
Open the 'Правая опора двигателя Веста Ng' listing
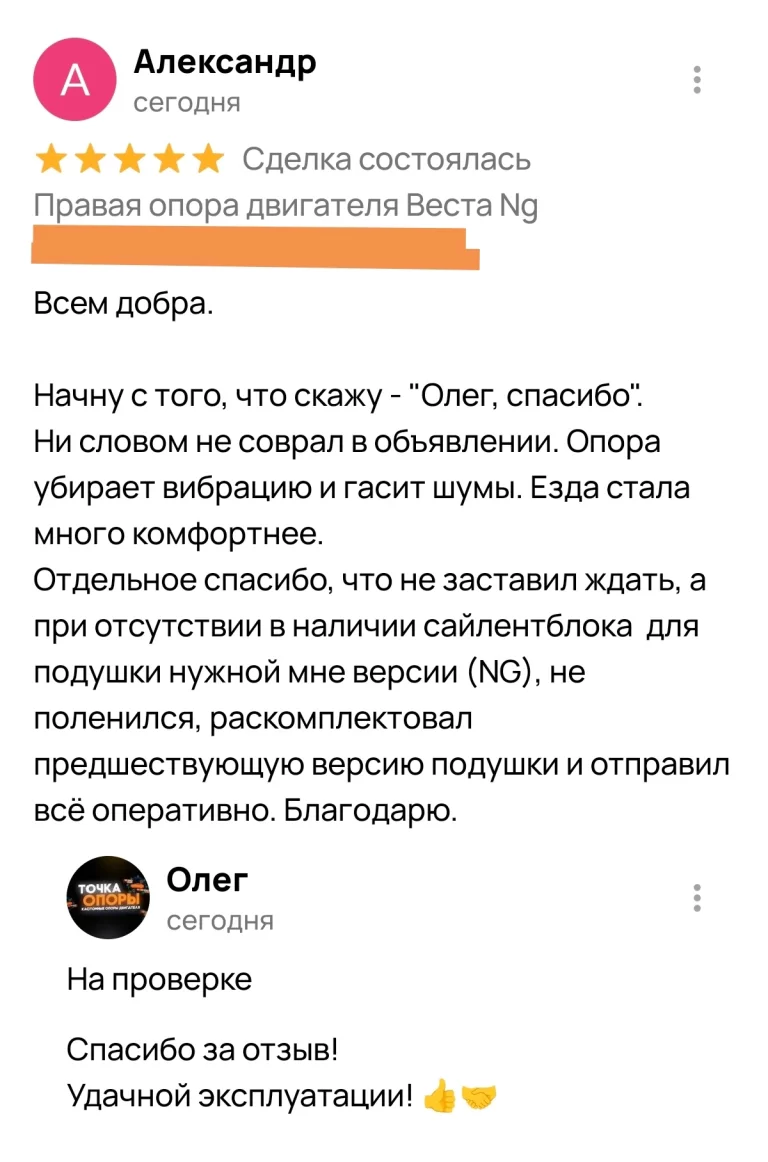pyautogui.click(x=286, y=208)
